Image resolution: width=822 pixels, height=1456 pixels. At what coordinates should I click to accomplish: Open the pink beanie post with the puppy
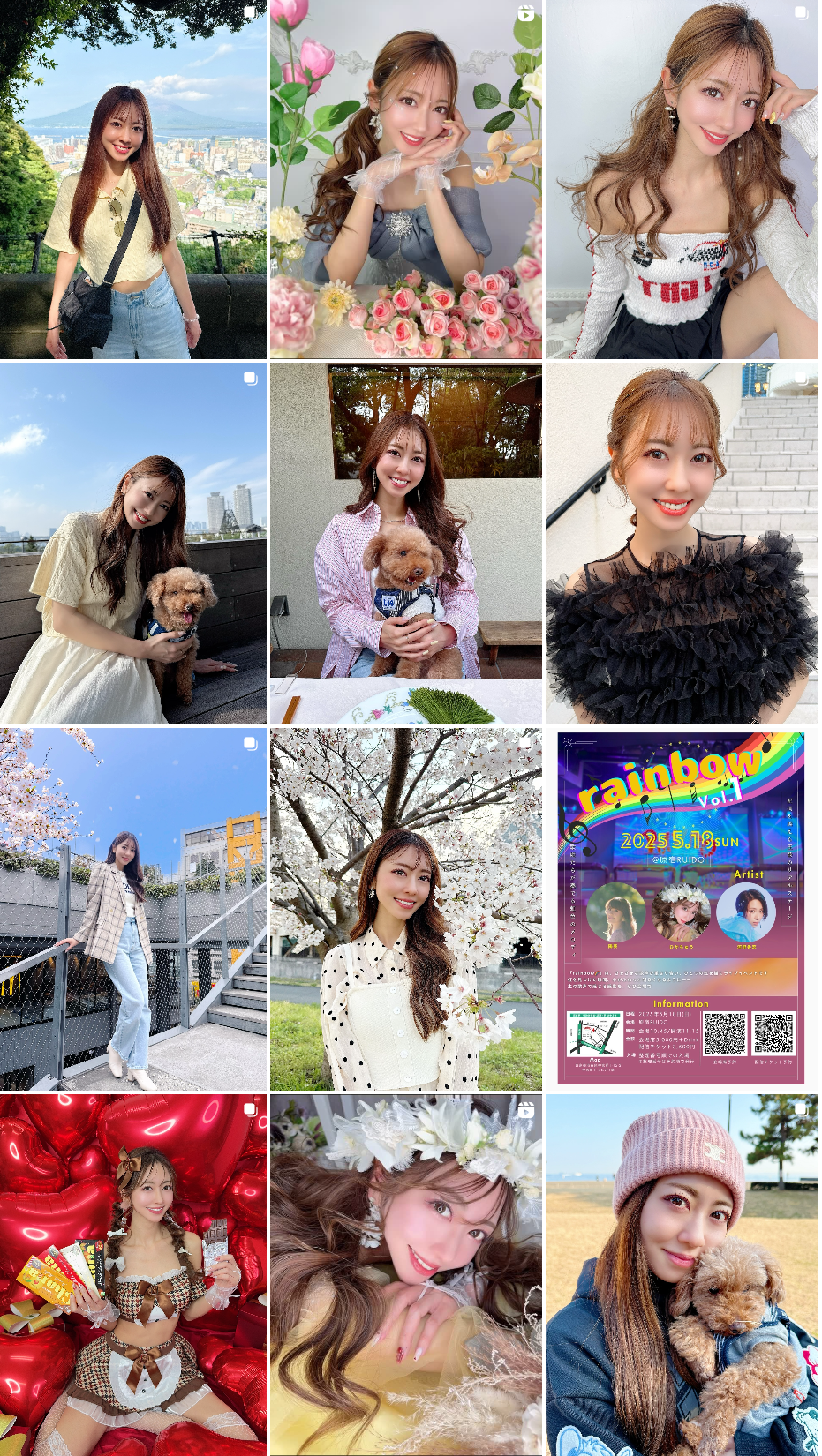tap(681, 1274)
